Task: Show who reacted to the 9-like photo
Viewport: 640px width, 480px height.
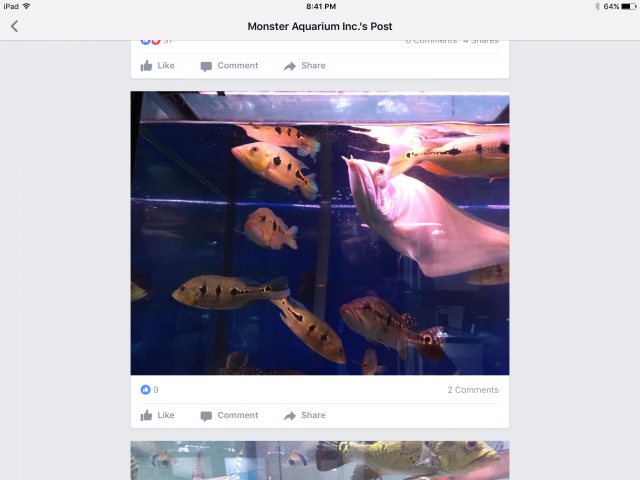Action: tap(150, 390)
